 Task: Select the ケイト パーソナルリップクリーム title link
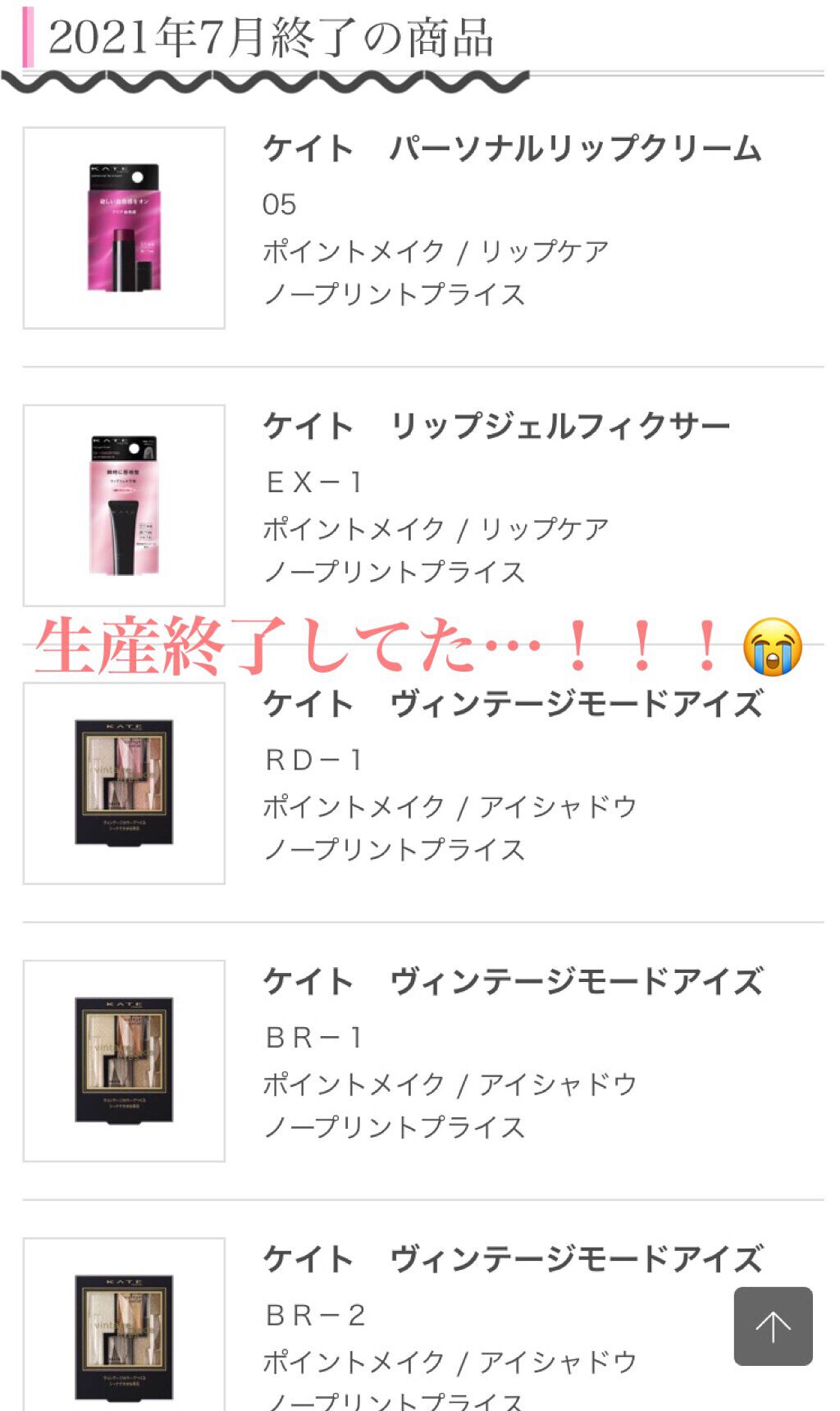[513, 148]
